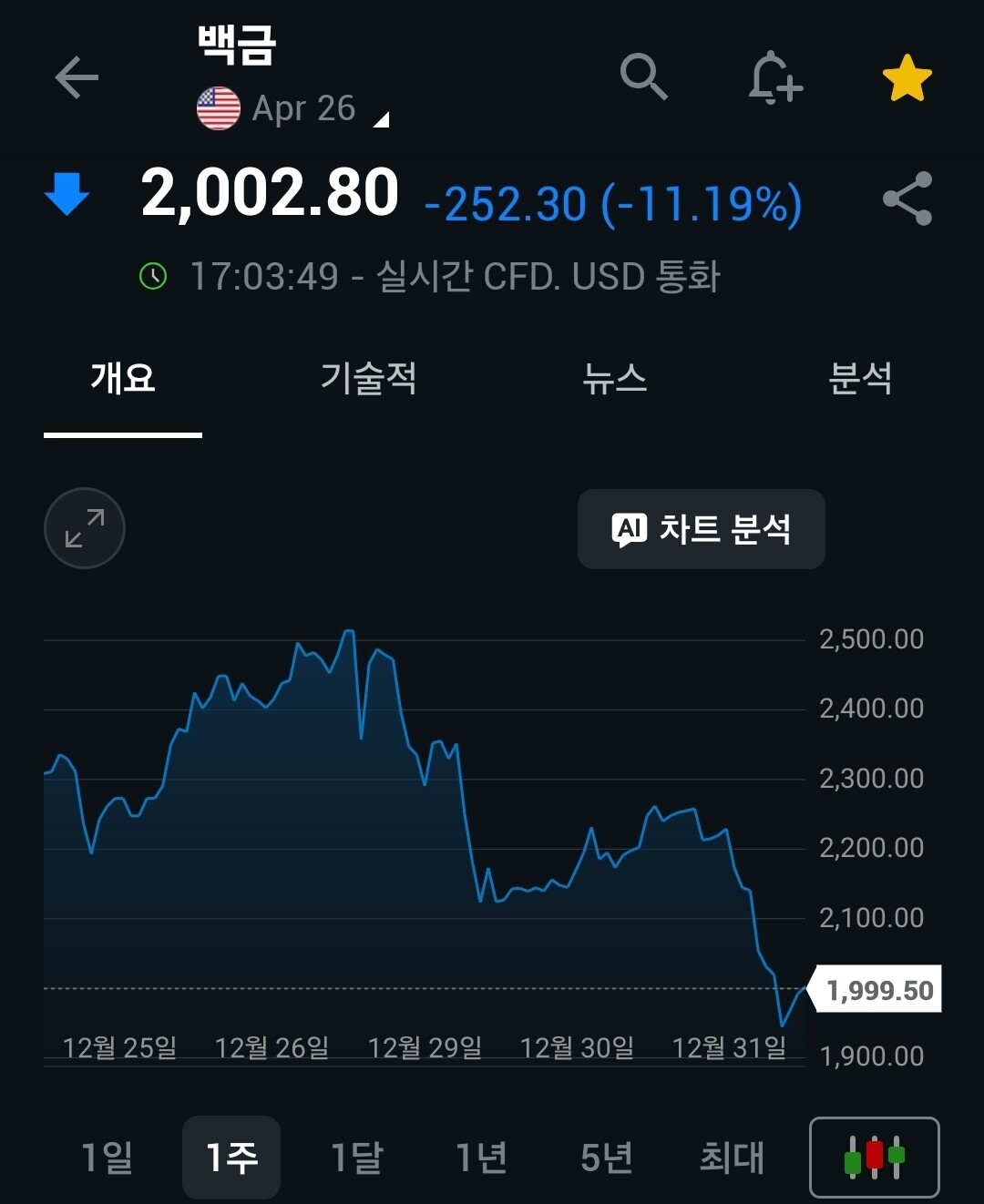
Task: Switch to candlestick chart view
Action: [874, 1157]
